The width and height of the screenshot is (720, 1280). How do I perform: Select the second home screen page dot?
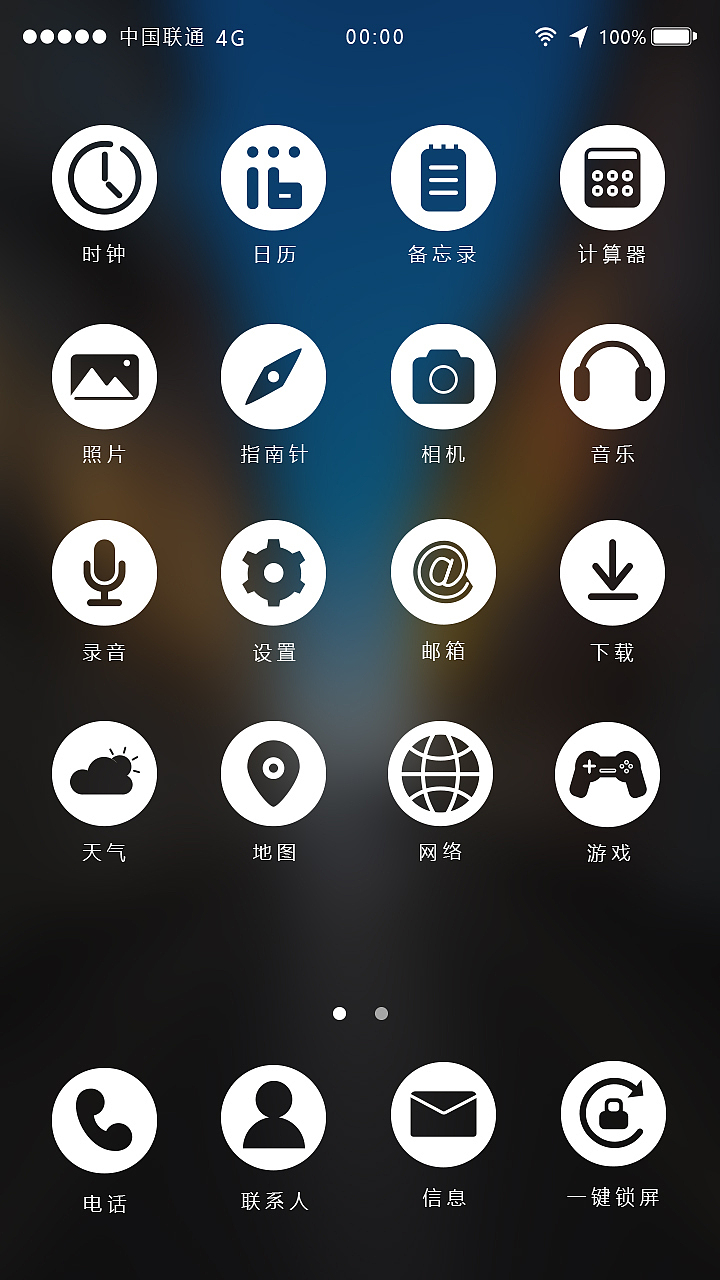tap(380, 1013)
